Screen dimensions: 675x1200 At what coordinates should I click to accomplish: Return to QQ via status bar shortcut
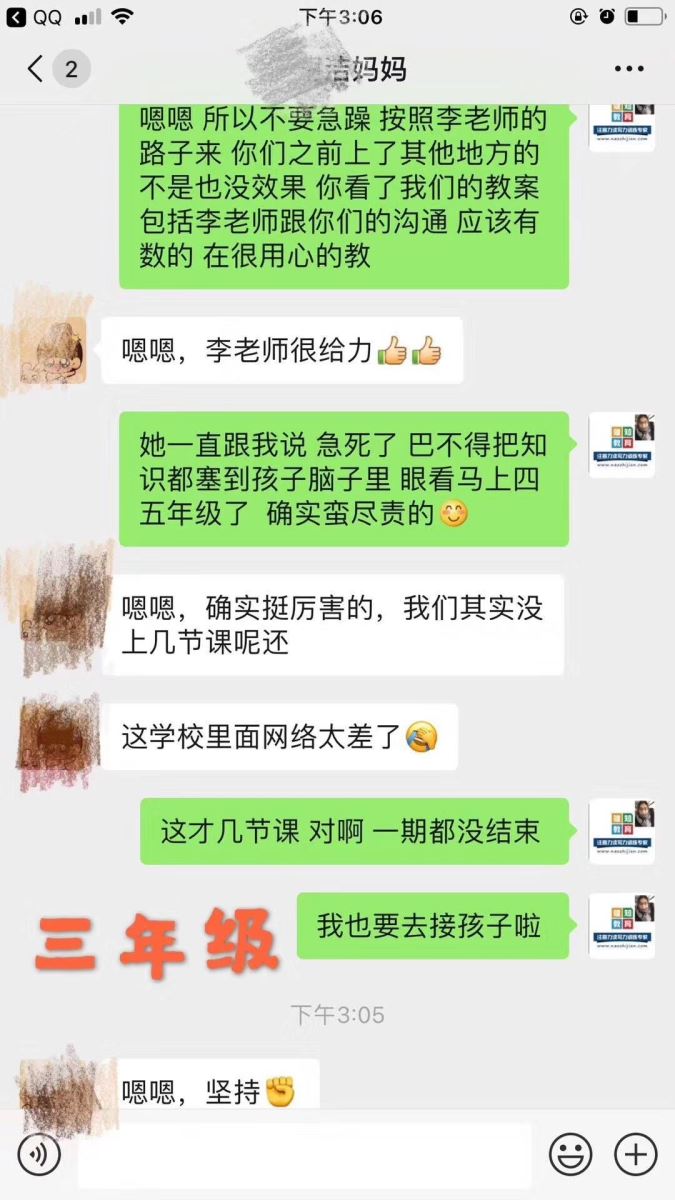pyautogui.click(x=33, y=17)
